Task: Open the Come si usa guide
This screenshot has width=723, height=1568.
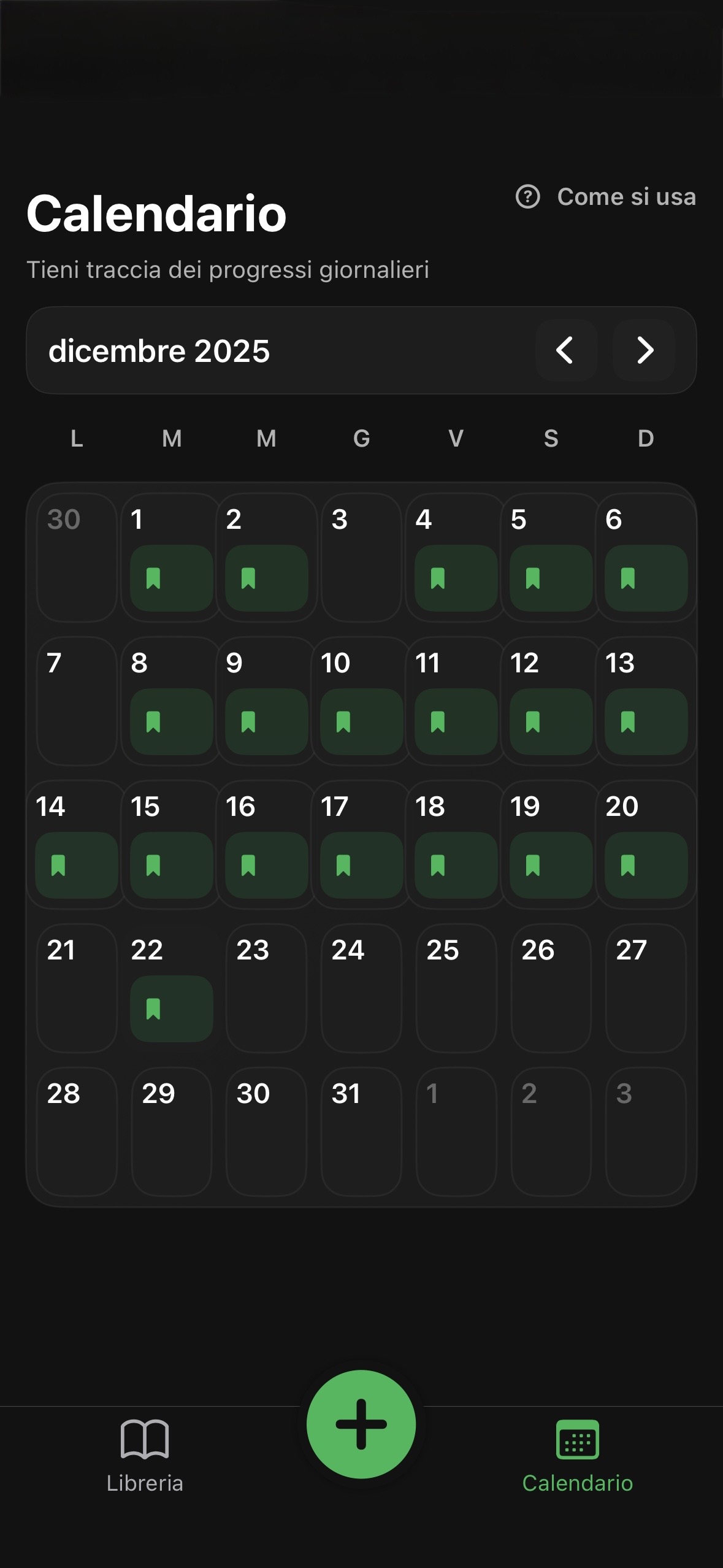Action: [x=625, y=196]
